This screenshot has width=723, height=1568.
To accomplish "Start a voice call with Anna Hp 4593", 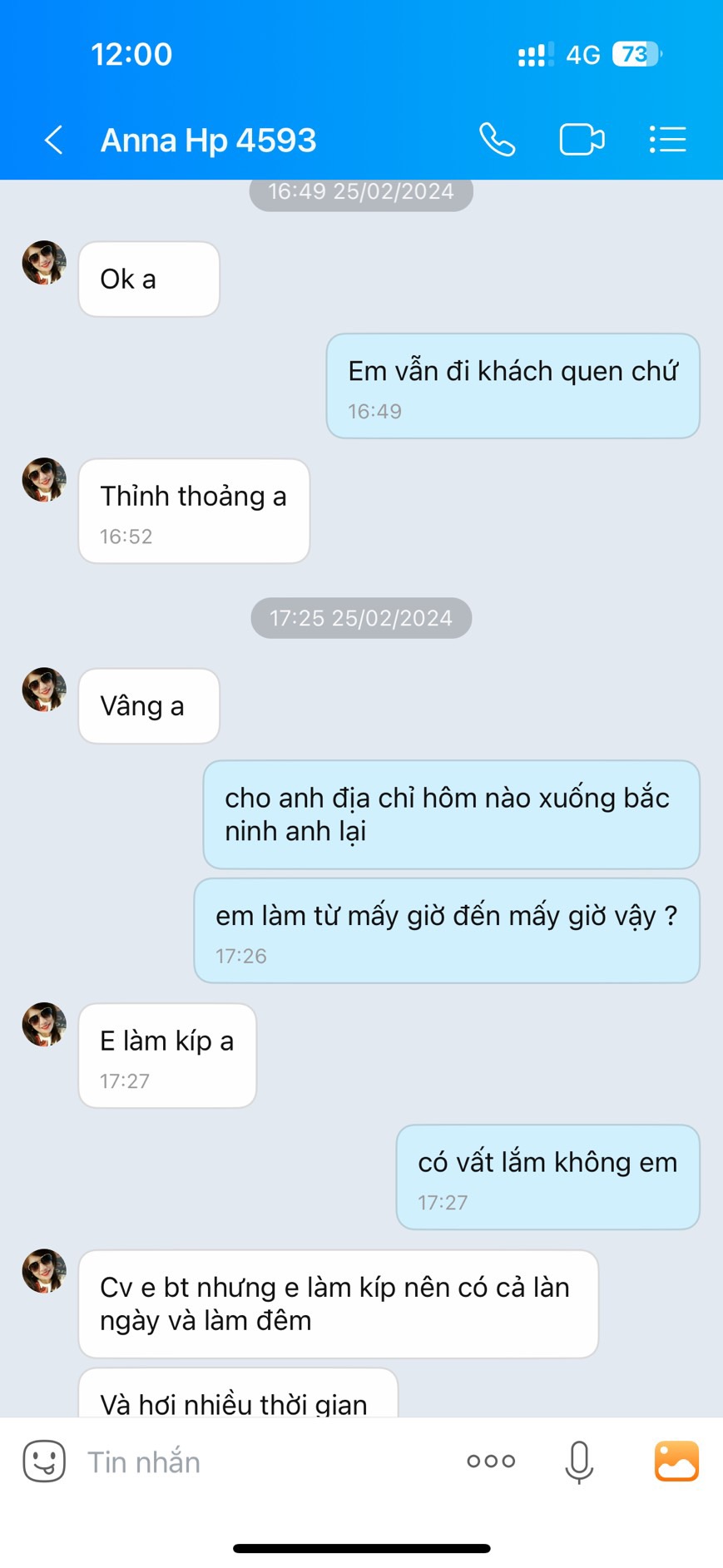I will click(497, 140).
